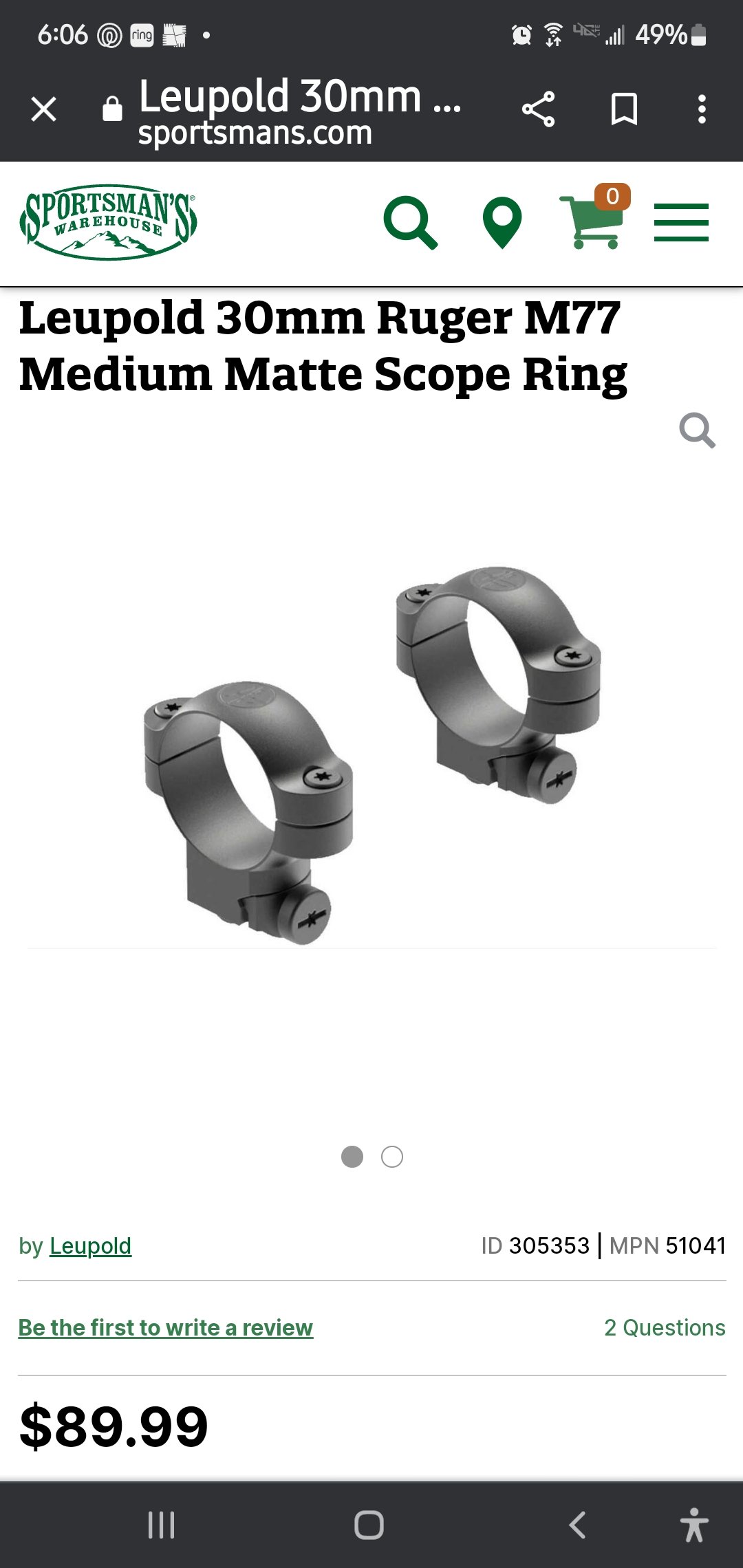Image resolution: width=743 pixels, height=1568 pixels.
Task: Bookmark this page in the browser
Action: (x=624, y=109)
